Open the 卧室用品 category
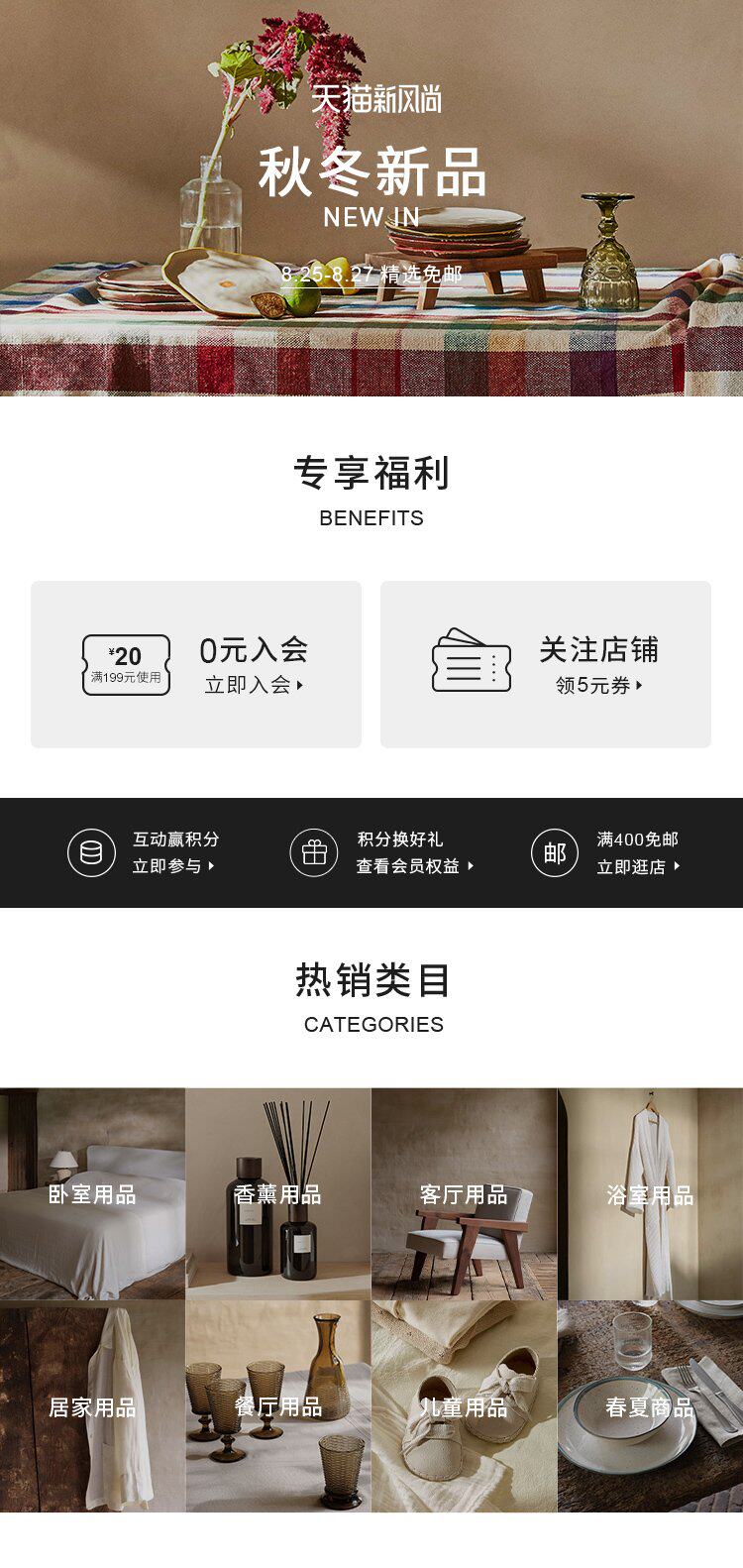This screenshot has height=1568, width=743. coord(92,1194)
